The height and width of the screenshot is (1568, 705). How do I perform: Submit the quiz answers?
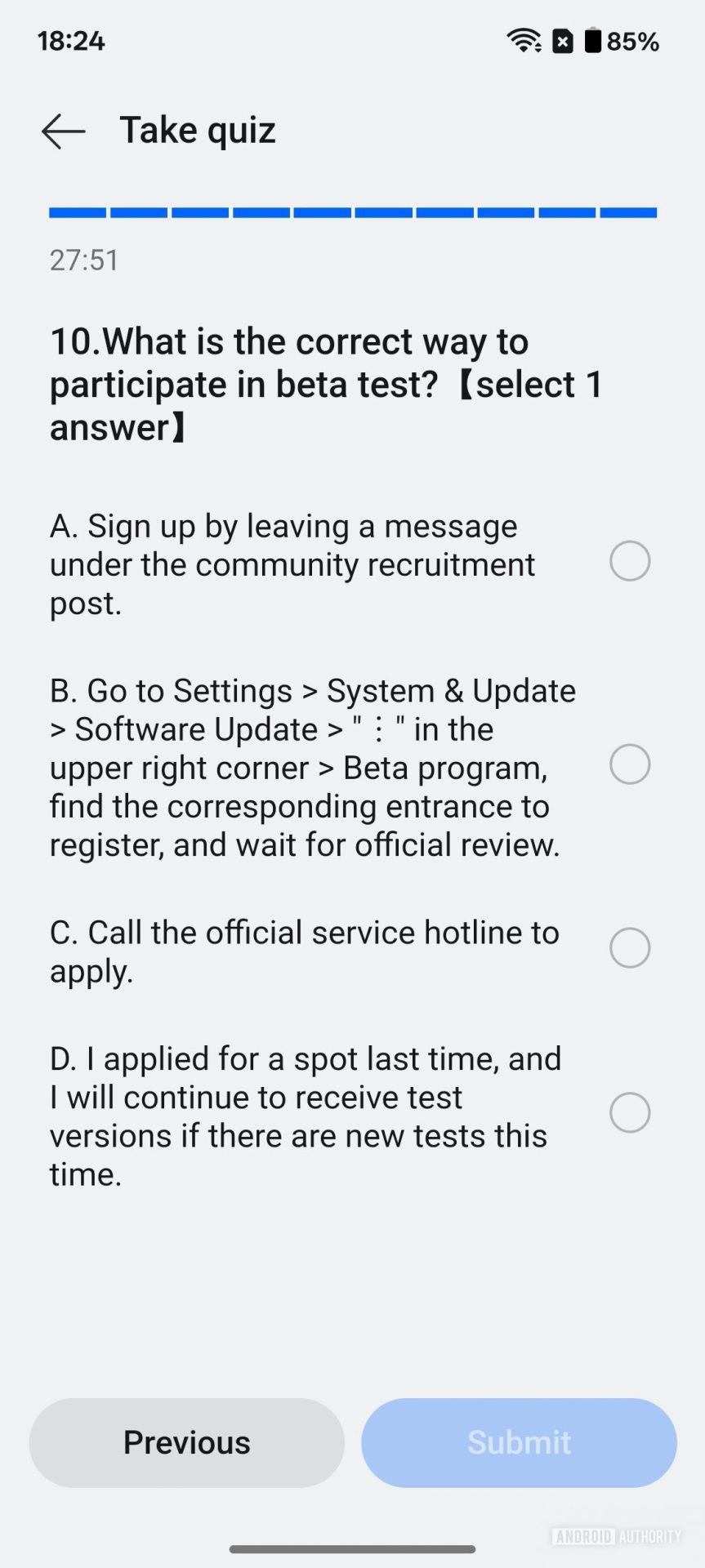pyautogui.click(x=519, y=1442)
